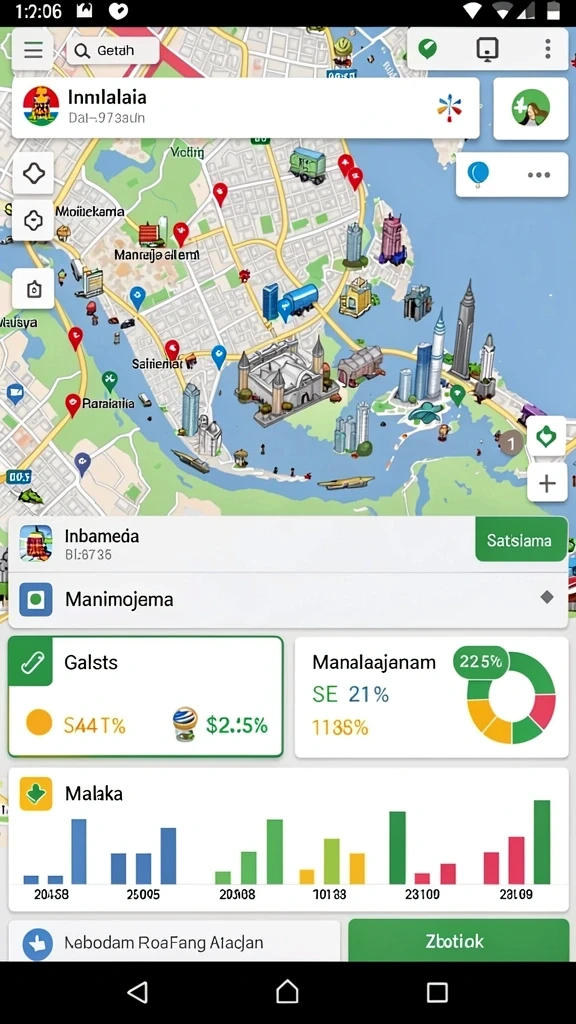The width and height of the screenshot is (576, 1024).
Task: Open the blue balloon options card
Action: coord(512,174)
